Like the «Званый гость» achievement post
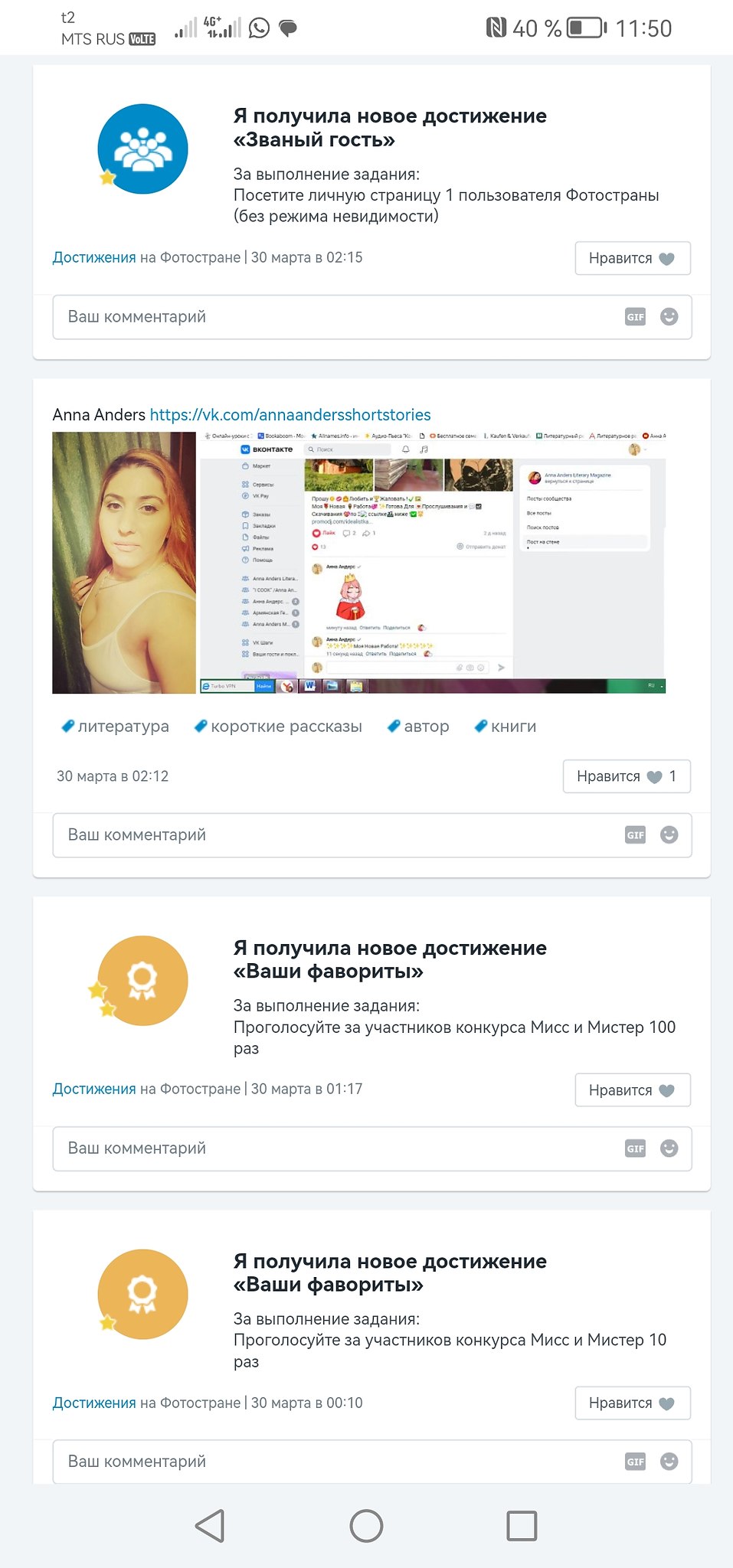 click(x=632, y=258)
